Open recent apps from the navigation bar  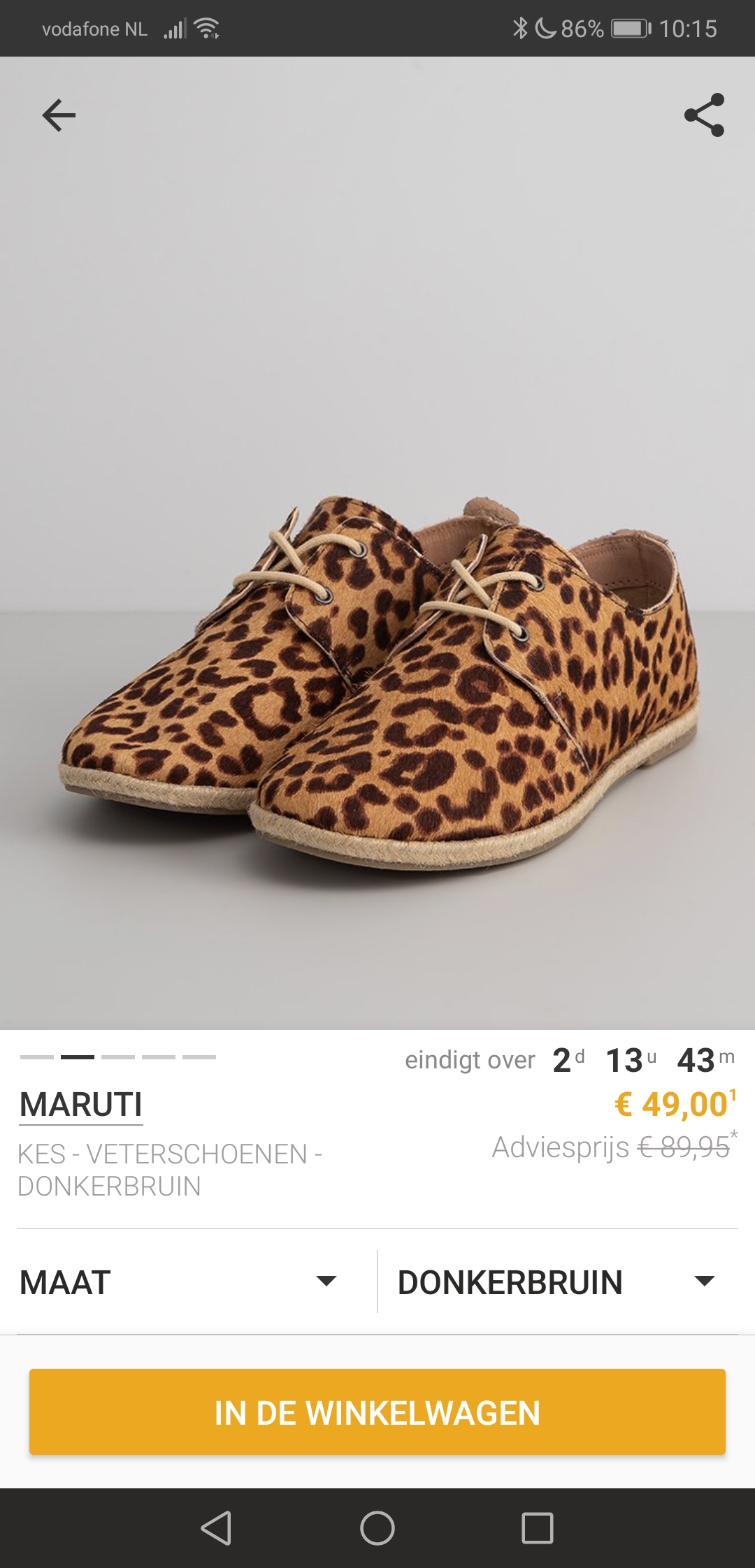click(538, 1528)
